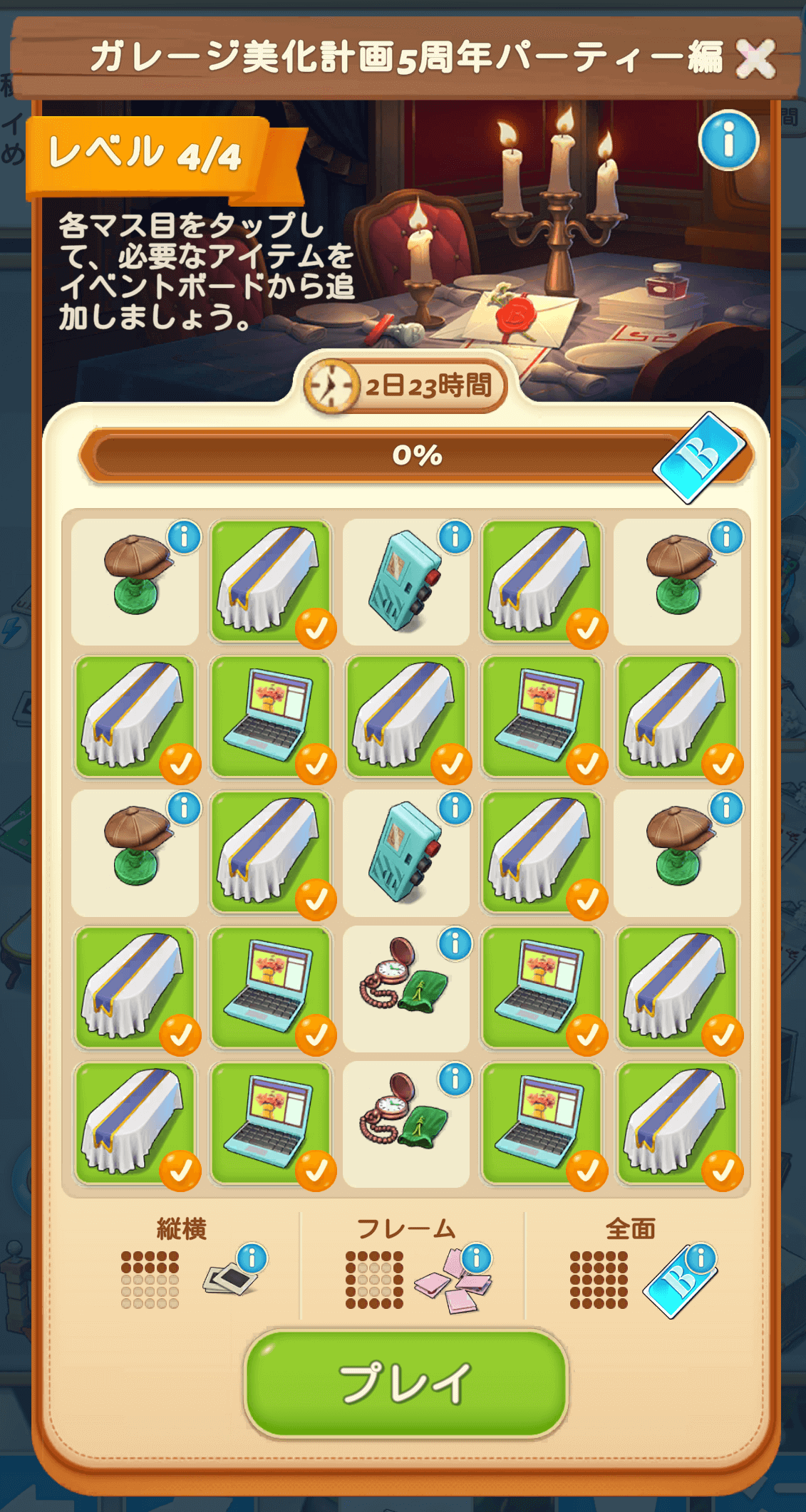The image size is (806, 1512).
Task: Select the teal radio tile in third row
Action: coord(404,854)
